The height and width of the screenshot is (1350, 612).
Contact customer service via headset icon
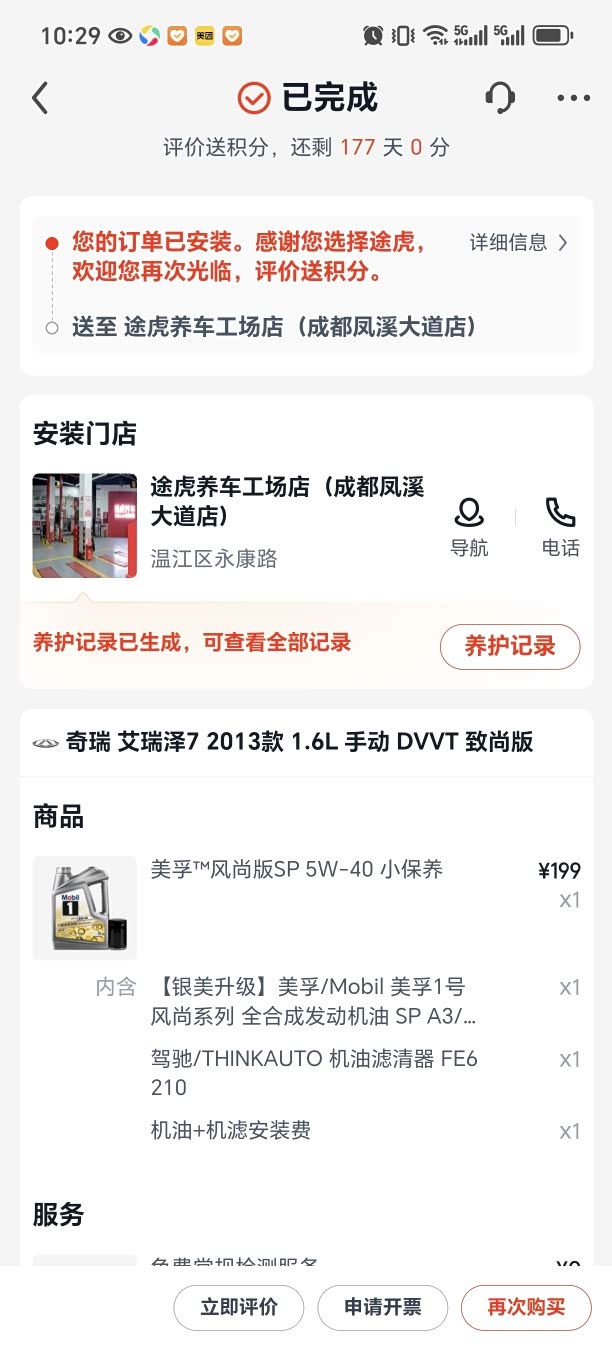point(499,98)
